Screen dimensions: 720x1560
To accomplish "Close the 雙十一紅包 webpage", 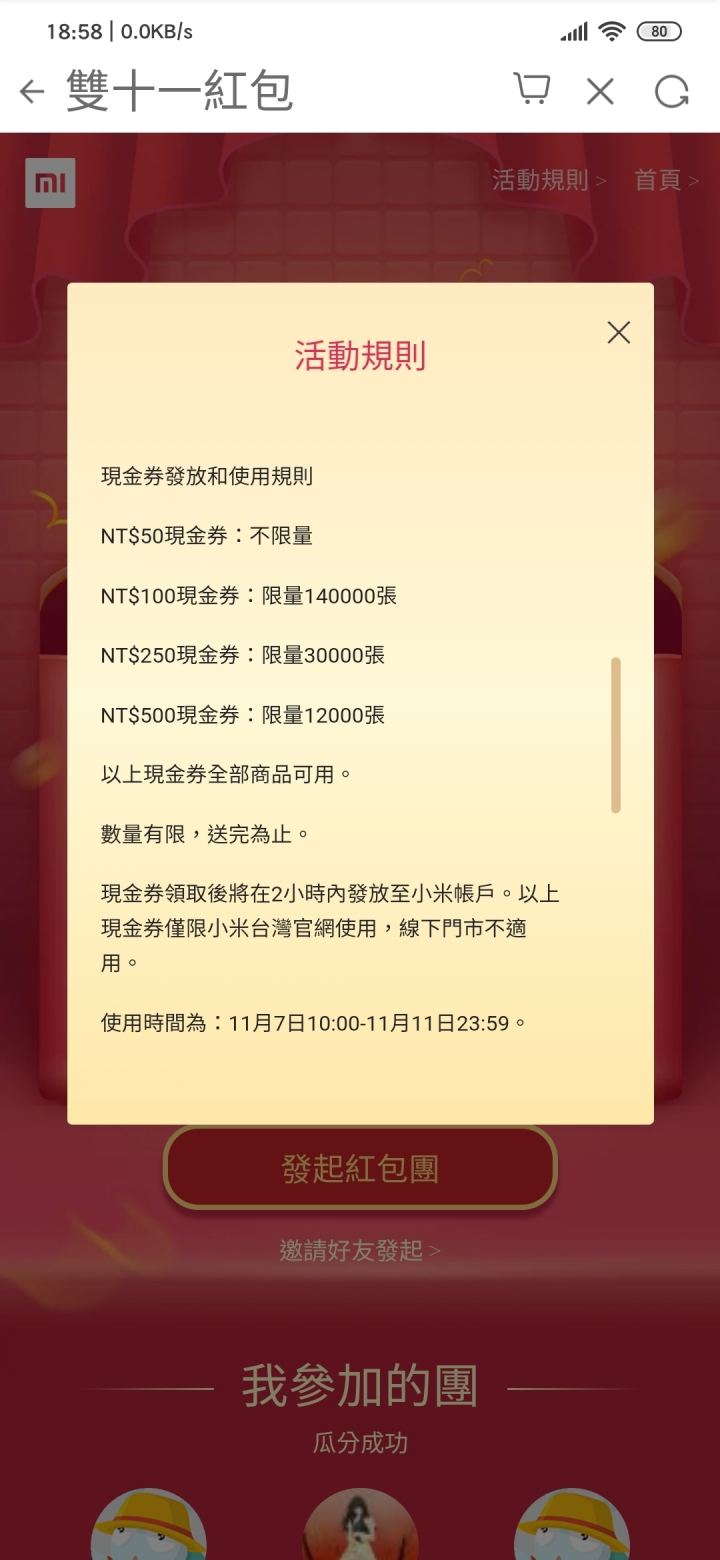I will (600, 92).
